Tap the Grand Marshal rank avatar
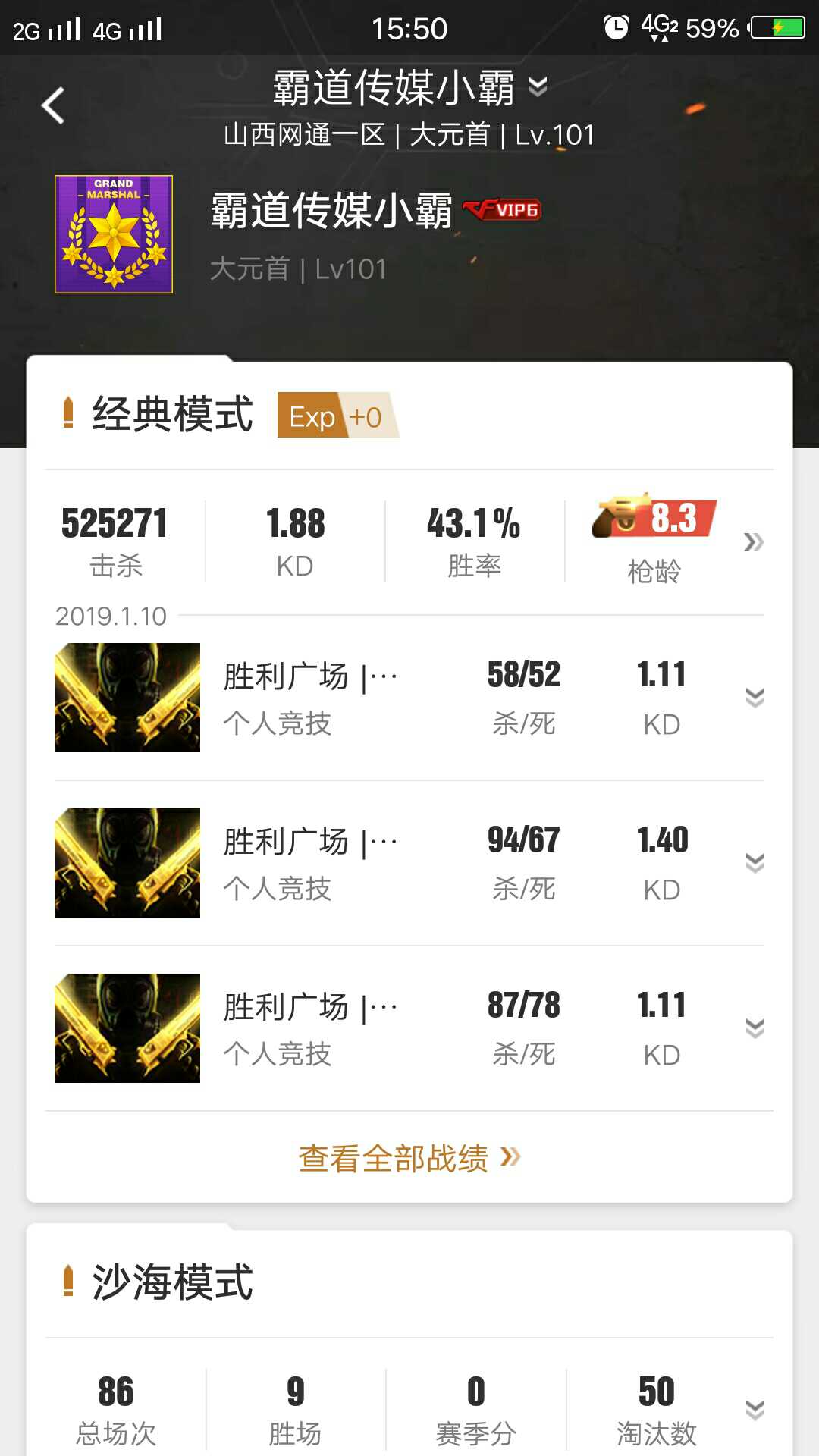 point(114,234)
